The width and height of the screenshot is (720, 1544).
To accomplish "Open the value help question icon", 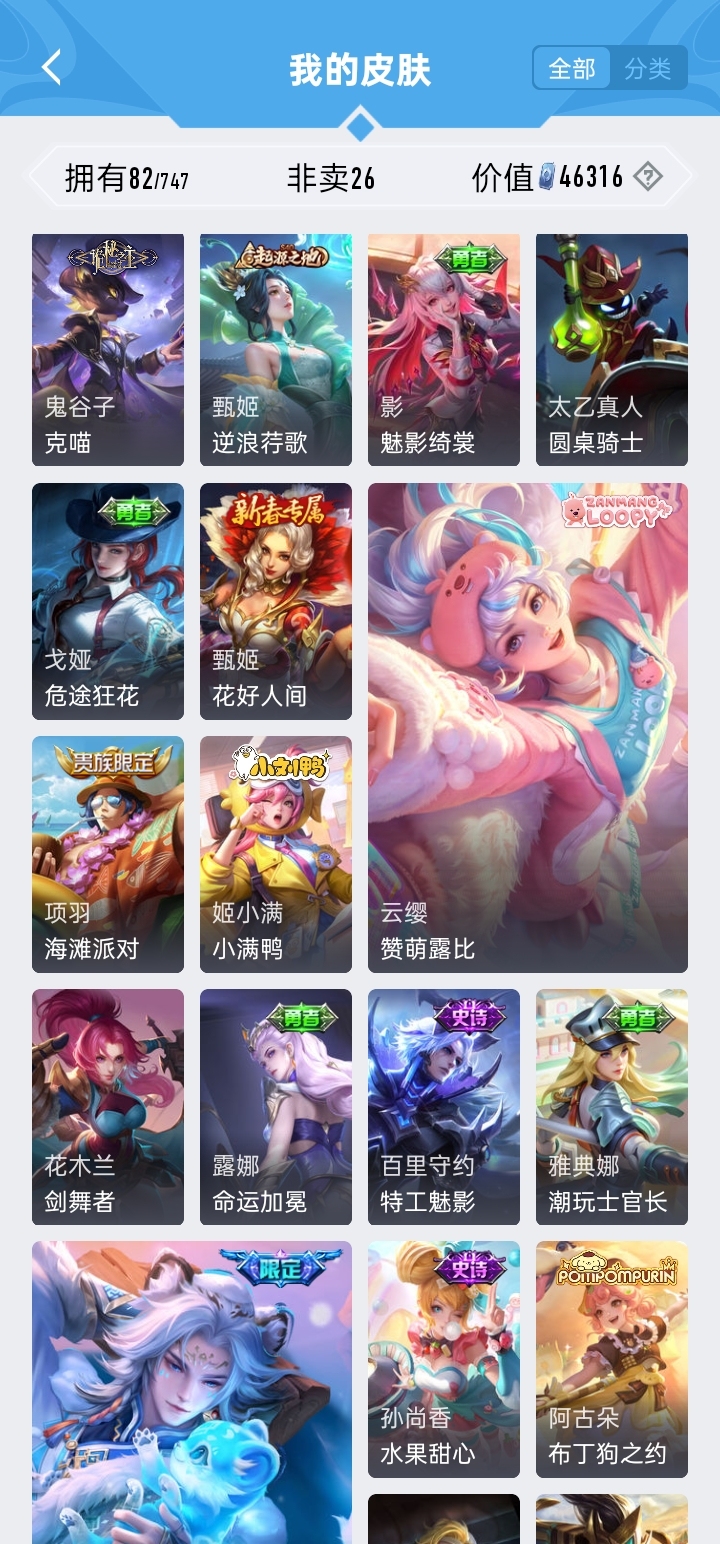I will pyautogui.click(x=648, y=177).
